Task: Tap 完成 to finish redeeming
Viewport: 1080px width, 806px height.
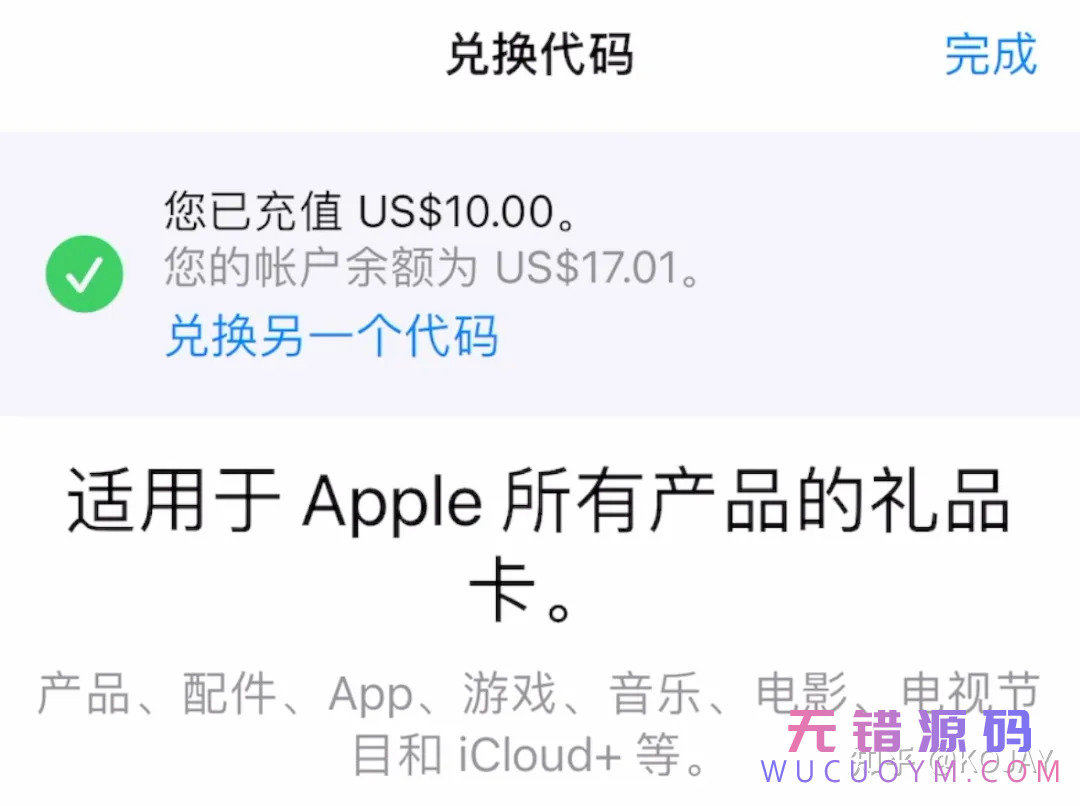Action: click(x=990, y=54)
